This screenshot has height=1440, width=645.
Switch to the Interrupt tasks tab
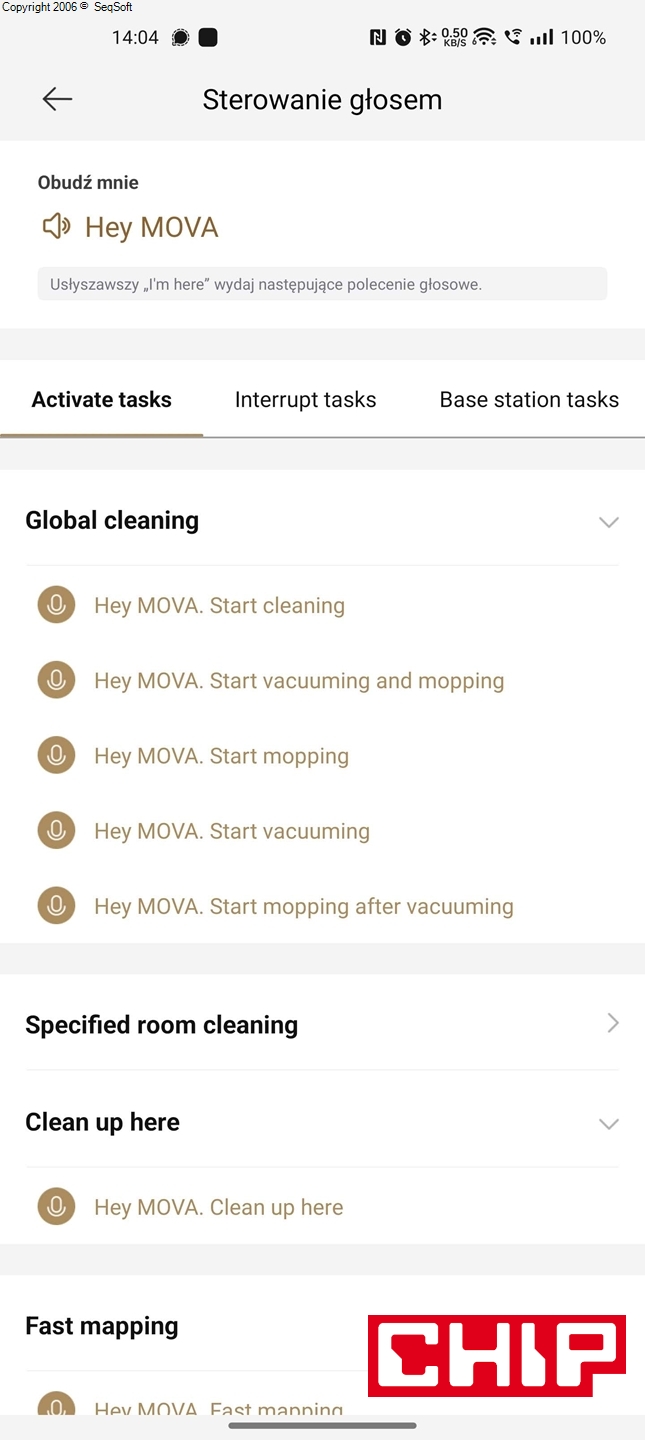click(x=305, y=400)
